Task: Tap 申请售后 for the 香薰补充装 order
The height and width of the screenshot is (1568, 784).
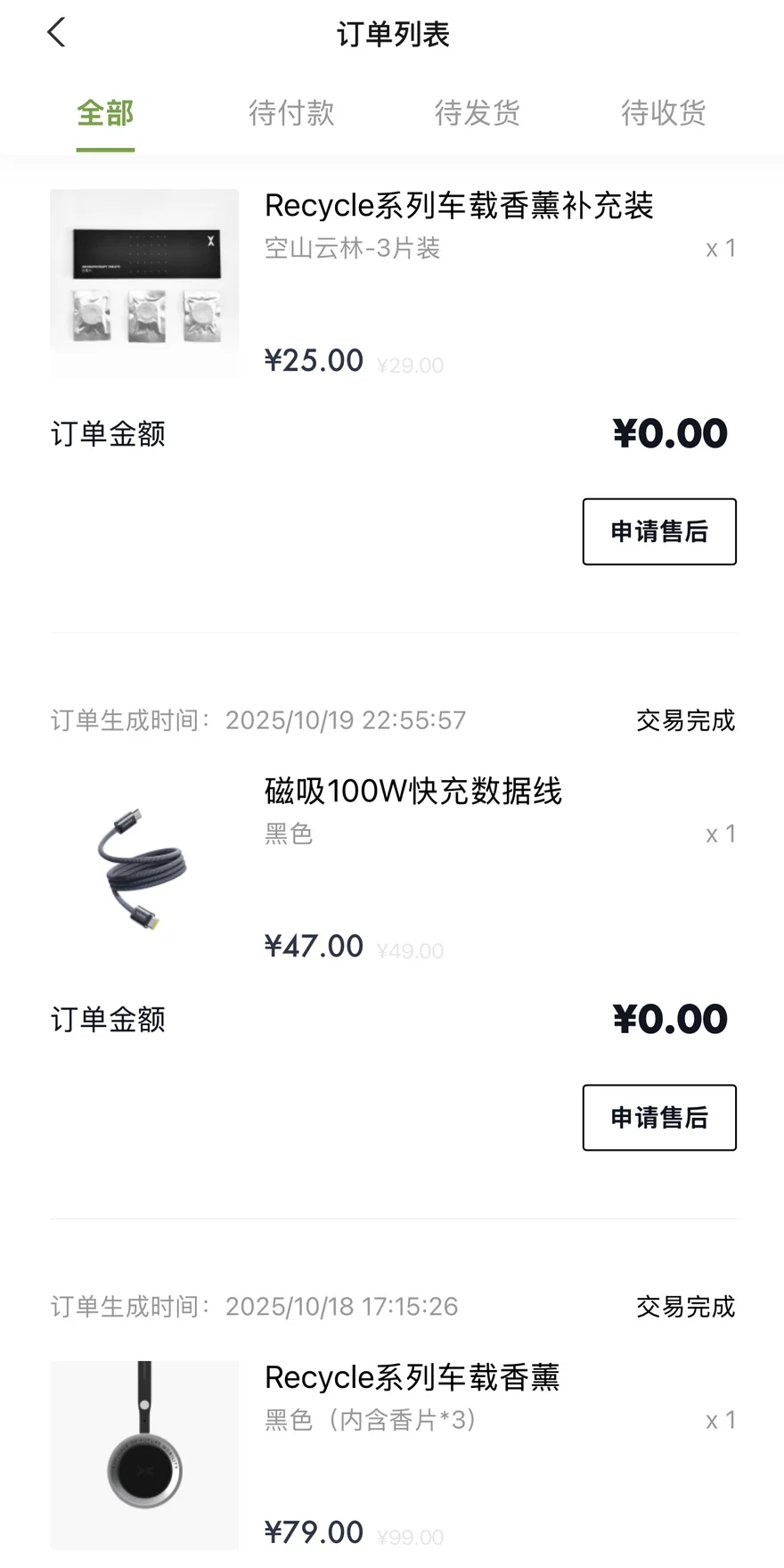Action: [x=659, y=531]
